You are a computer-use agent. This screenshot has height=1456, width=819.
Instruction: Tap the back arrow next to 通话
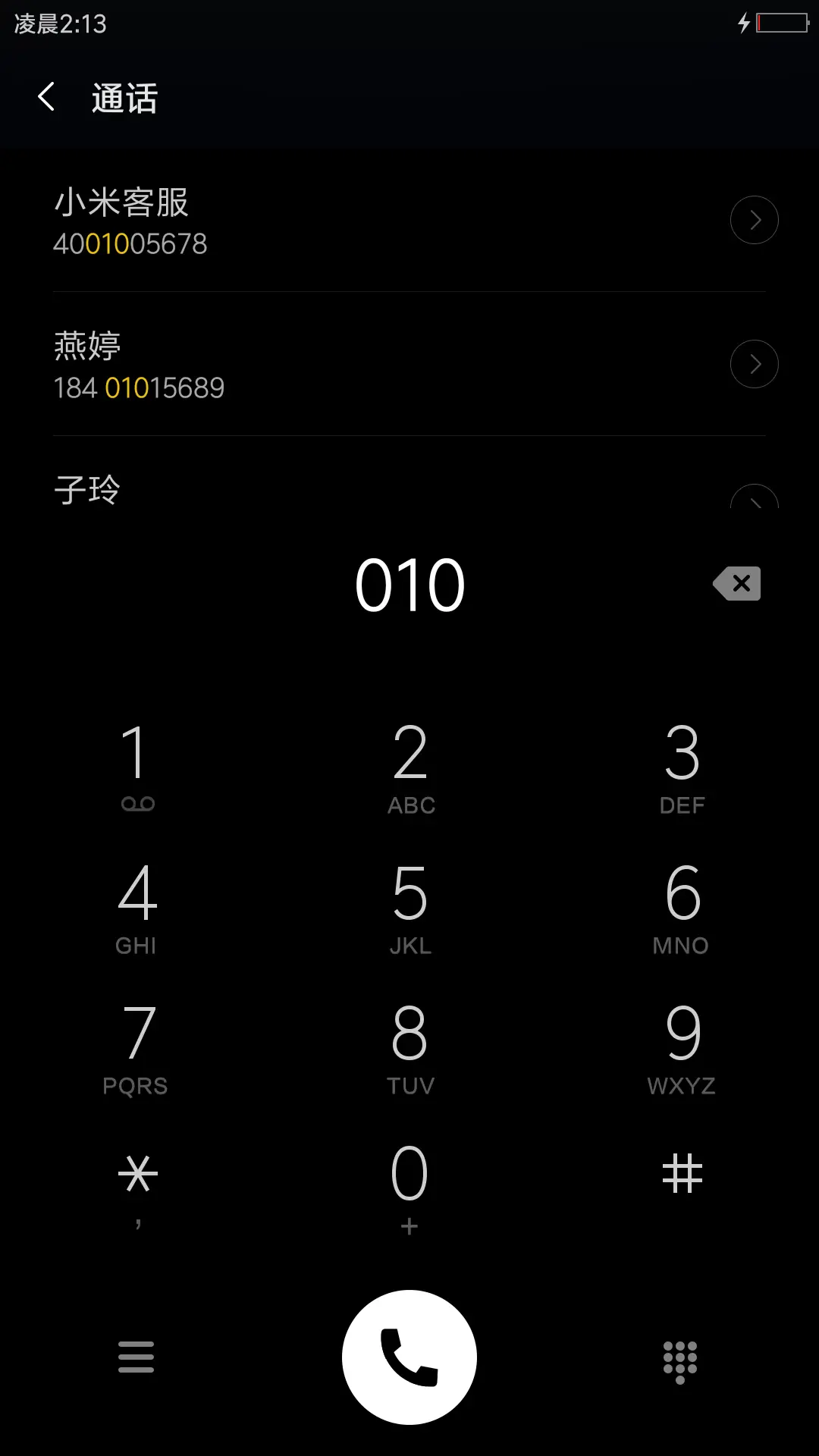[x=45, y=98]
